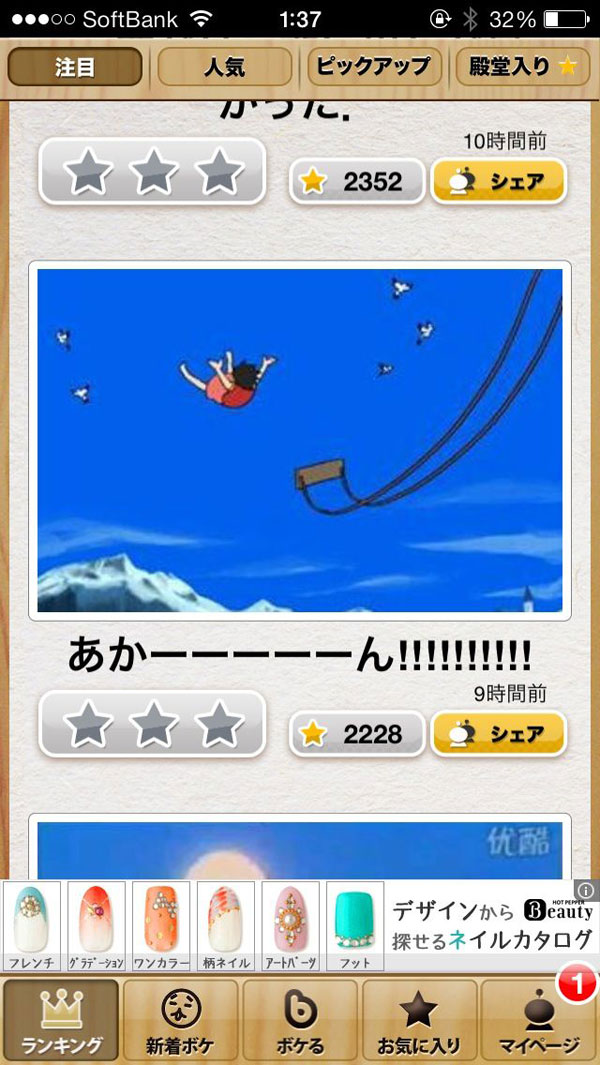Open お気に入り favorites tab
Image resolution: width=600 pixels, height=1065 pixels.
click(419, 1020)
